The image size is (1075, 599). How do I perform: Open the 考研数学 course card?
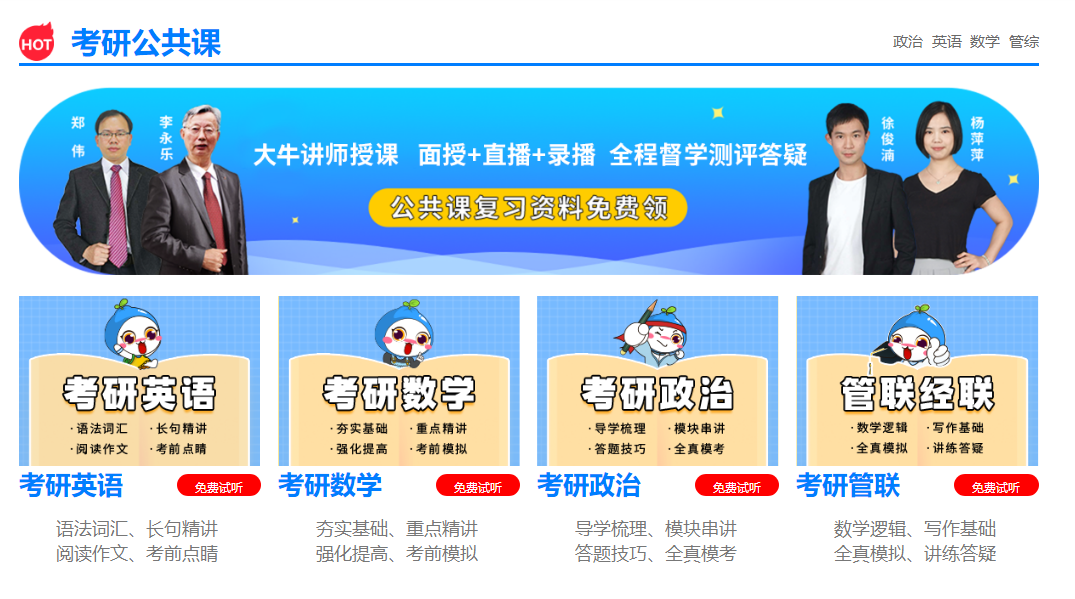(x=398, y=381)
